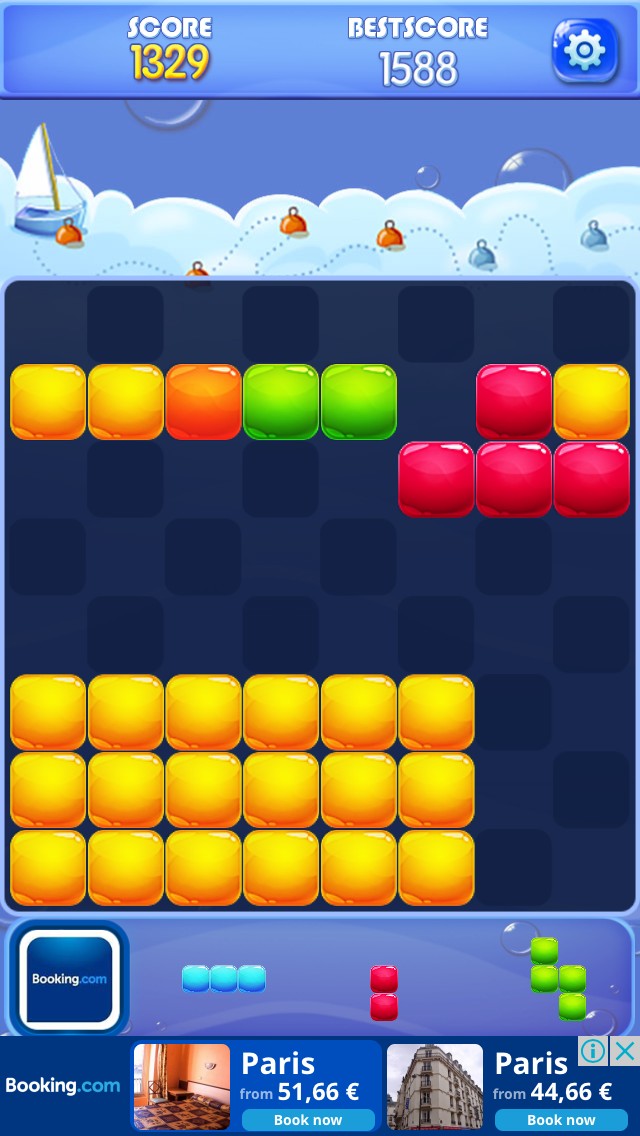Open the ad info icon
The width and height of the screenshot is (640, 1136).
coord(593,1051)
